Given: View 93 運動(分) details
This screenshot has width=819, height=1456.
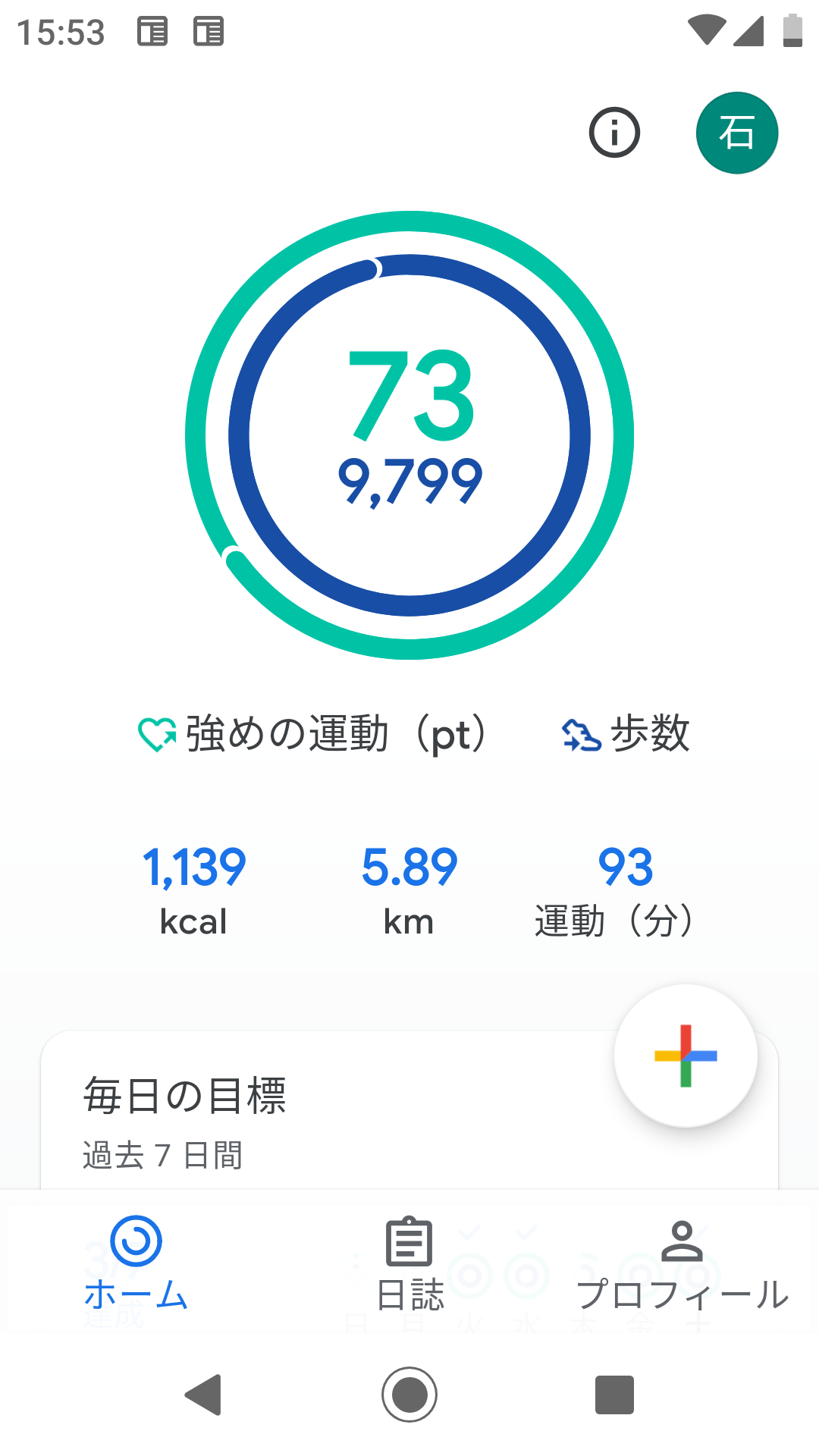Looking at the screenshot, I should click(x=625, y=889).
